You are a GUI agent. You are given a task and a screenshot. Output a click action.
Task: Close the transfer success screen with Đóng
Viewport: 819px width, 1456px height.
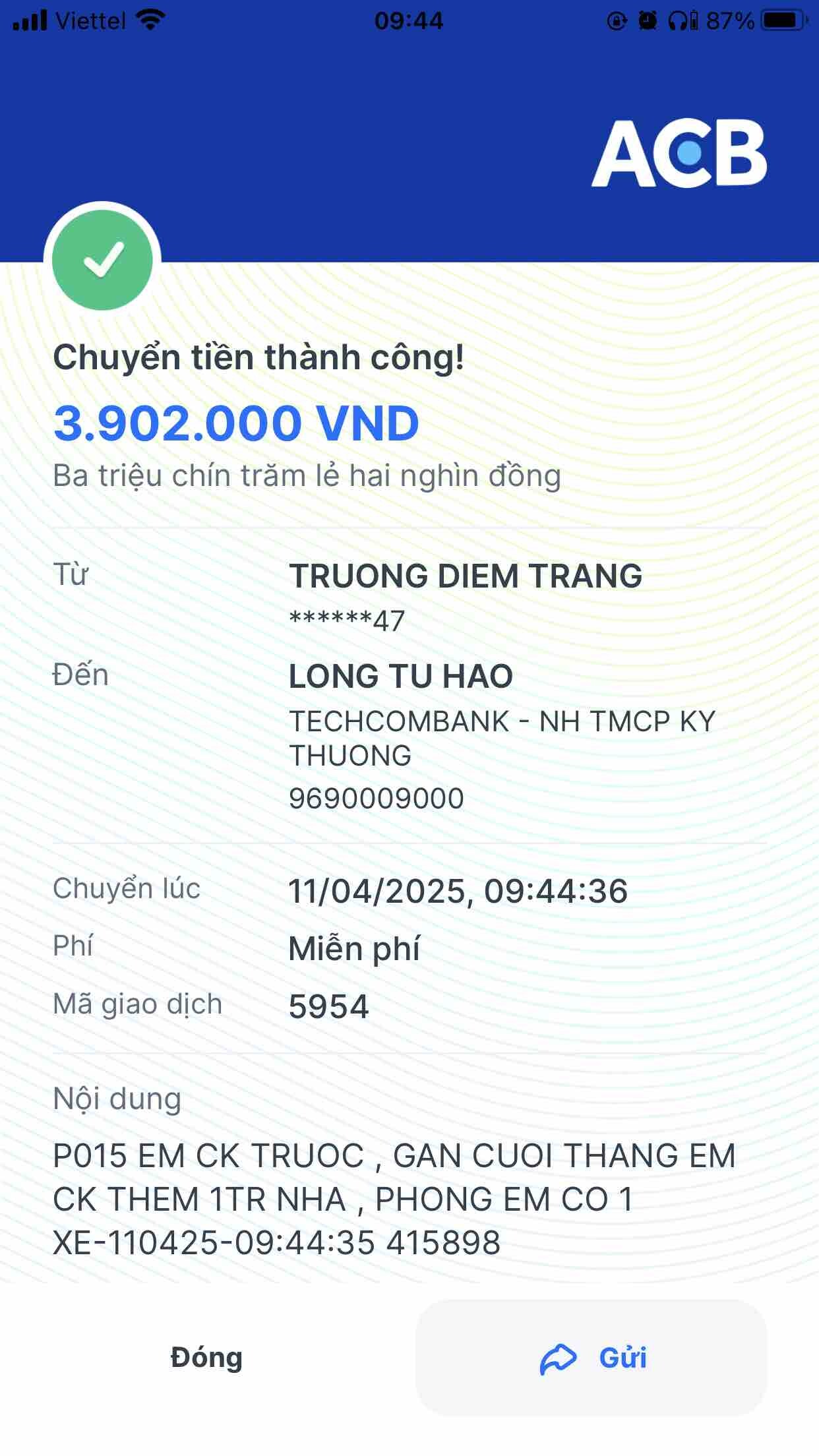pos(206,1358)
